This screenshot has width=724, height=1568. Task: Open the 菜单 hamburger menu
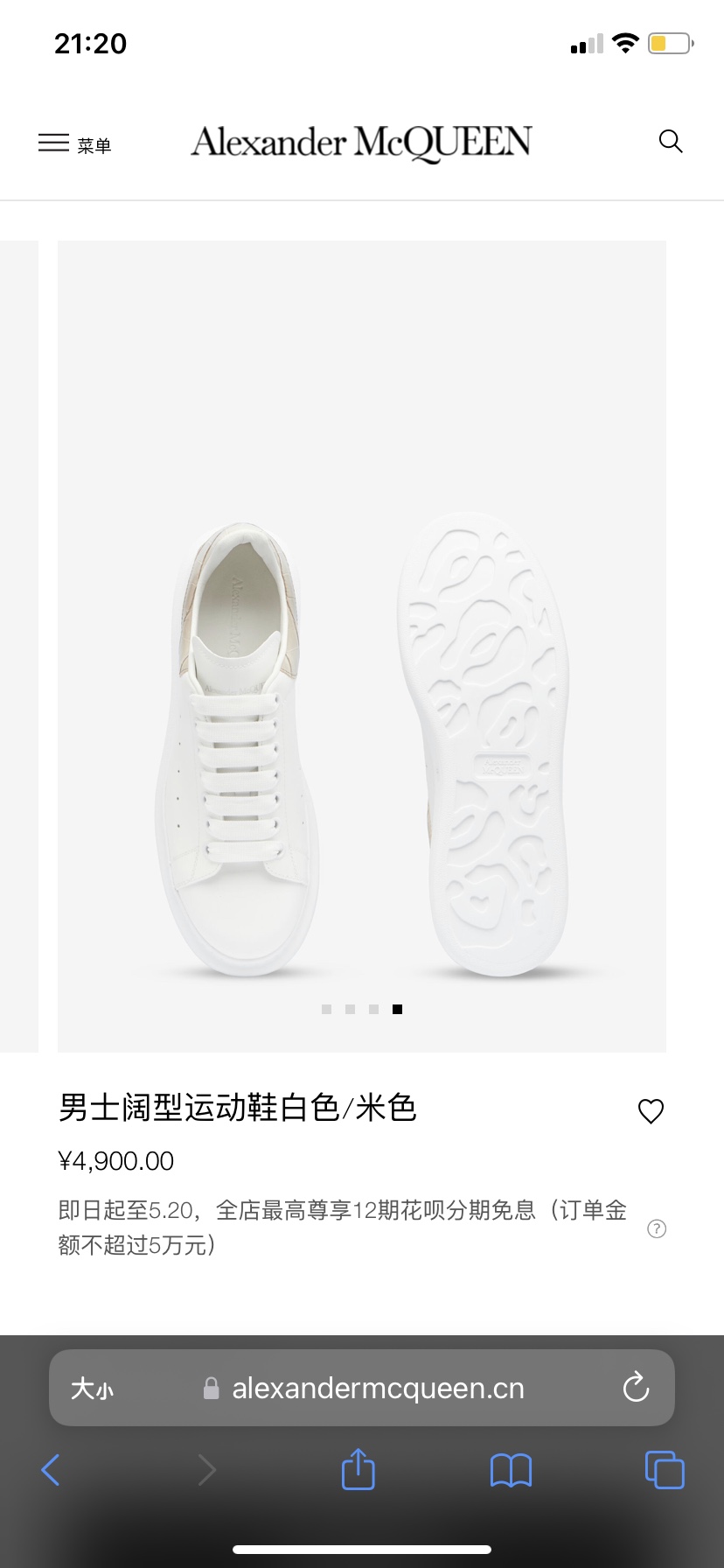point(74,143)
